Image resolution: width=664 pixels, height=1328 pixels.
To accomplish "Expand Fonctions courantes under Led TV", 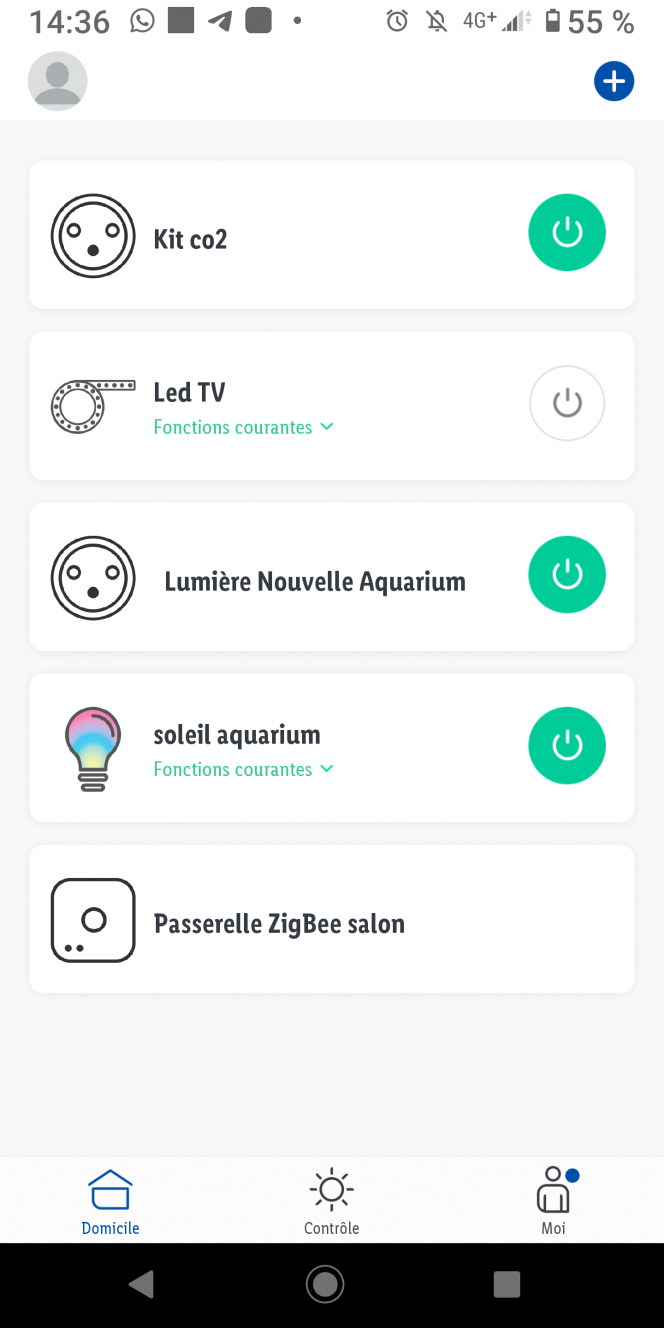I will (243, 427).
